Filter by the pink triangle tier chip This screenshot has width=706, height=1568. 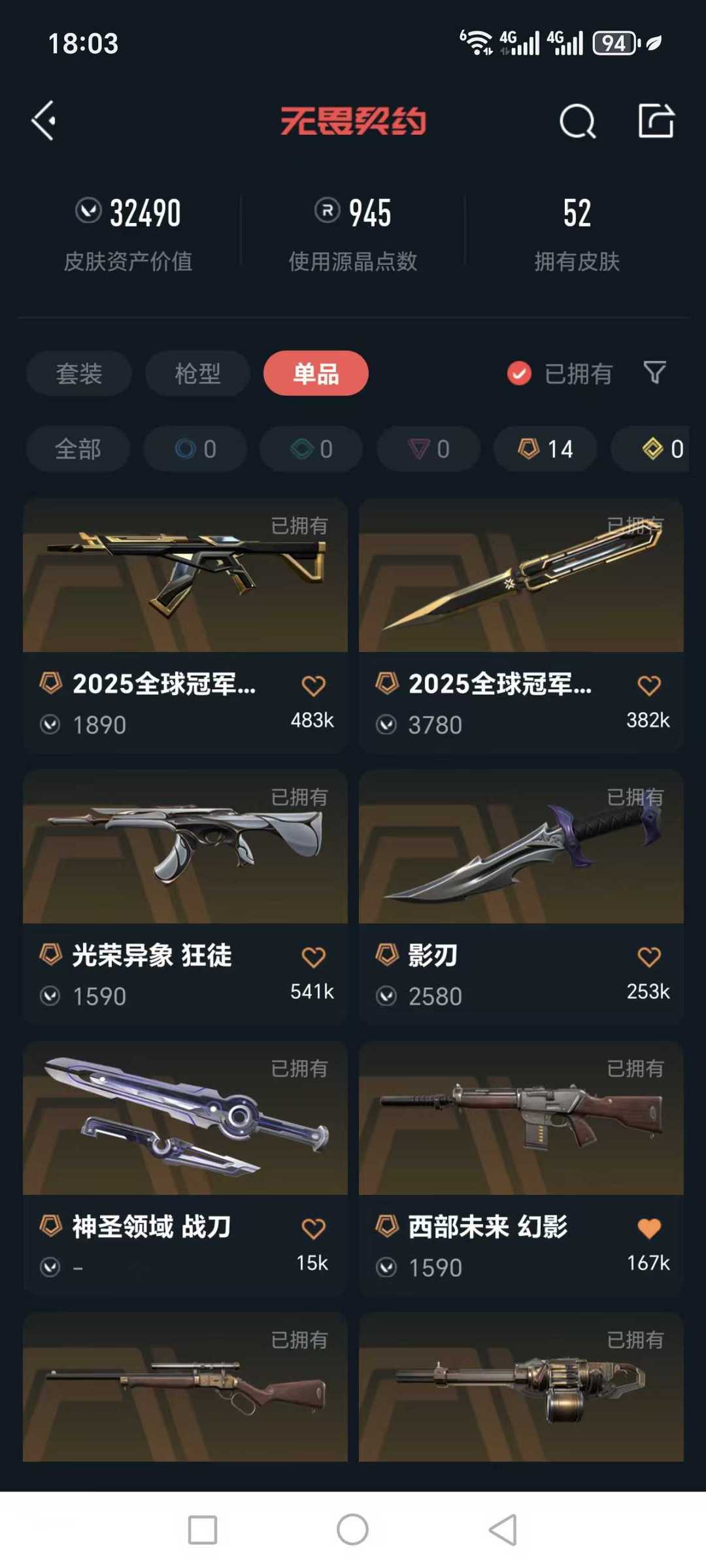tap(428, 449)
